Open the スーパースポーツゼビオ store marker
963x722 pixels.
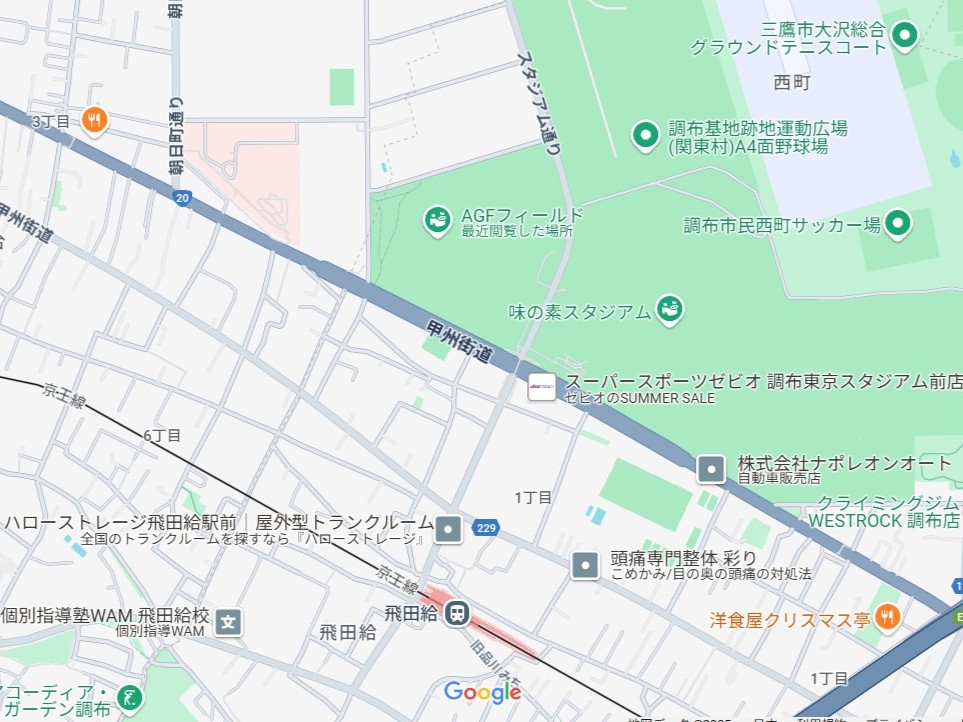point(542,387)
